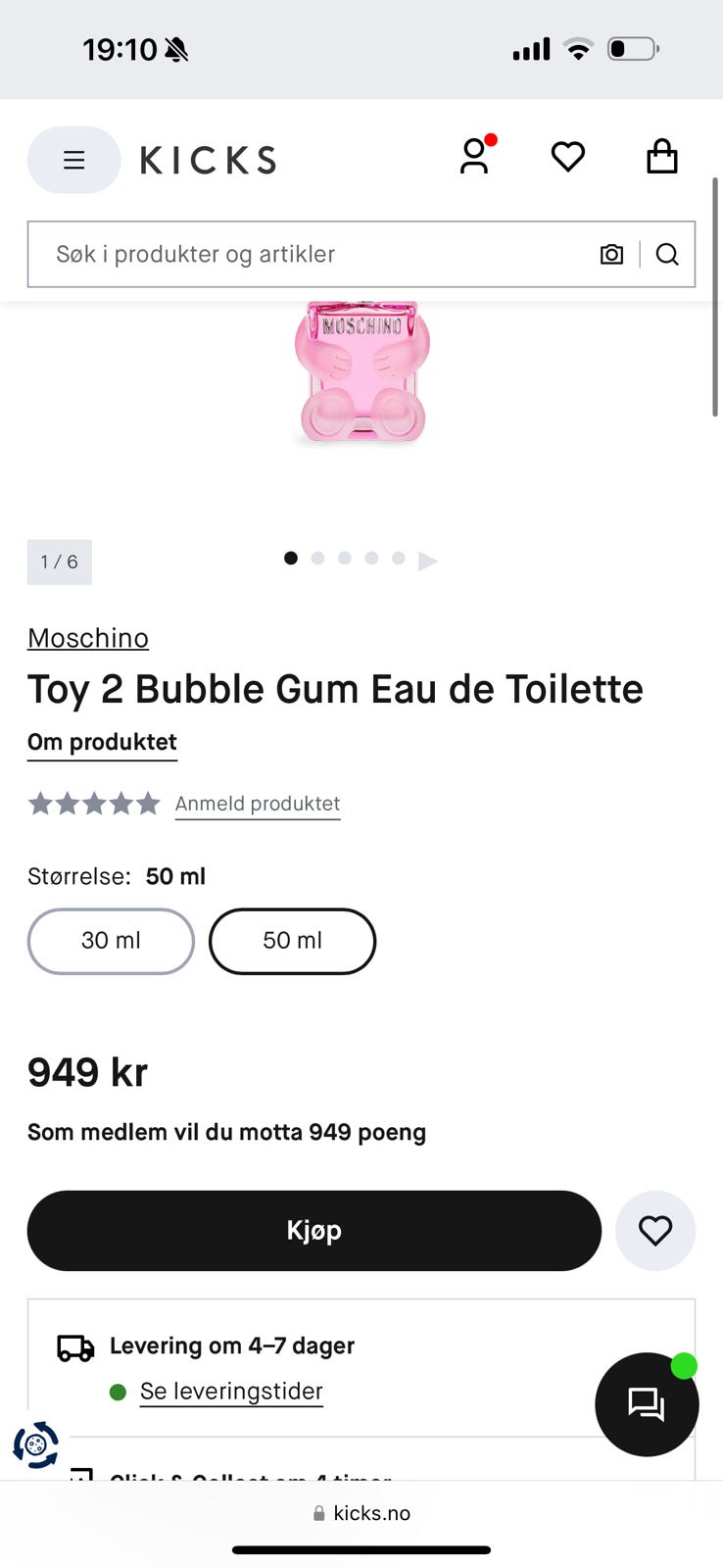
Task: Open camera image search
Action: (611, 255)
